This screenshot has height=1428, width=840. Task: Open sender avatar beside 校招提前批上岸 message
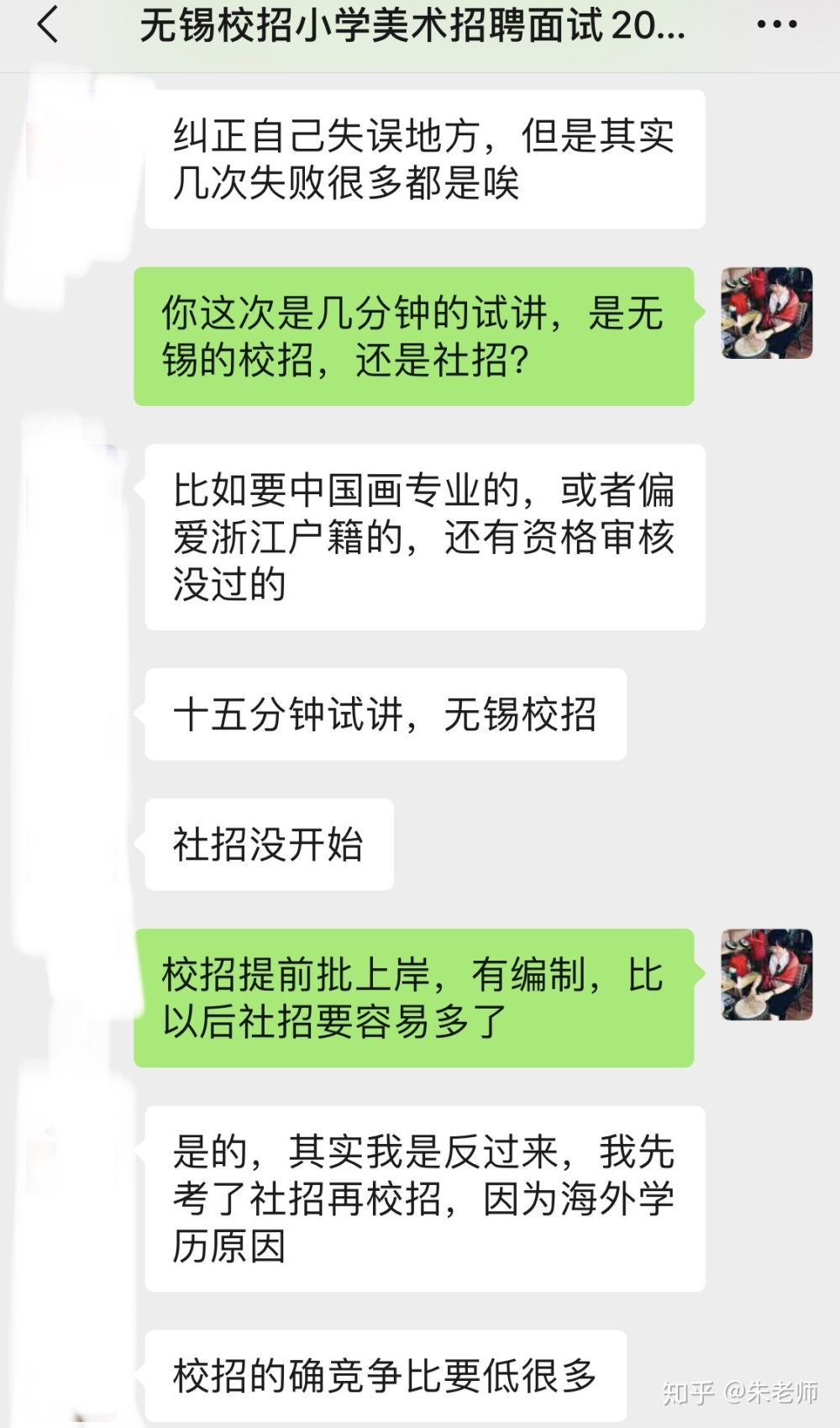(766, 975)
